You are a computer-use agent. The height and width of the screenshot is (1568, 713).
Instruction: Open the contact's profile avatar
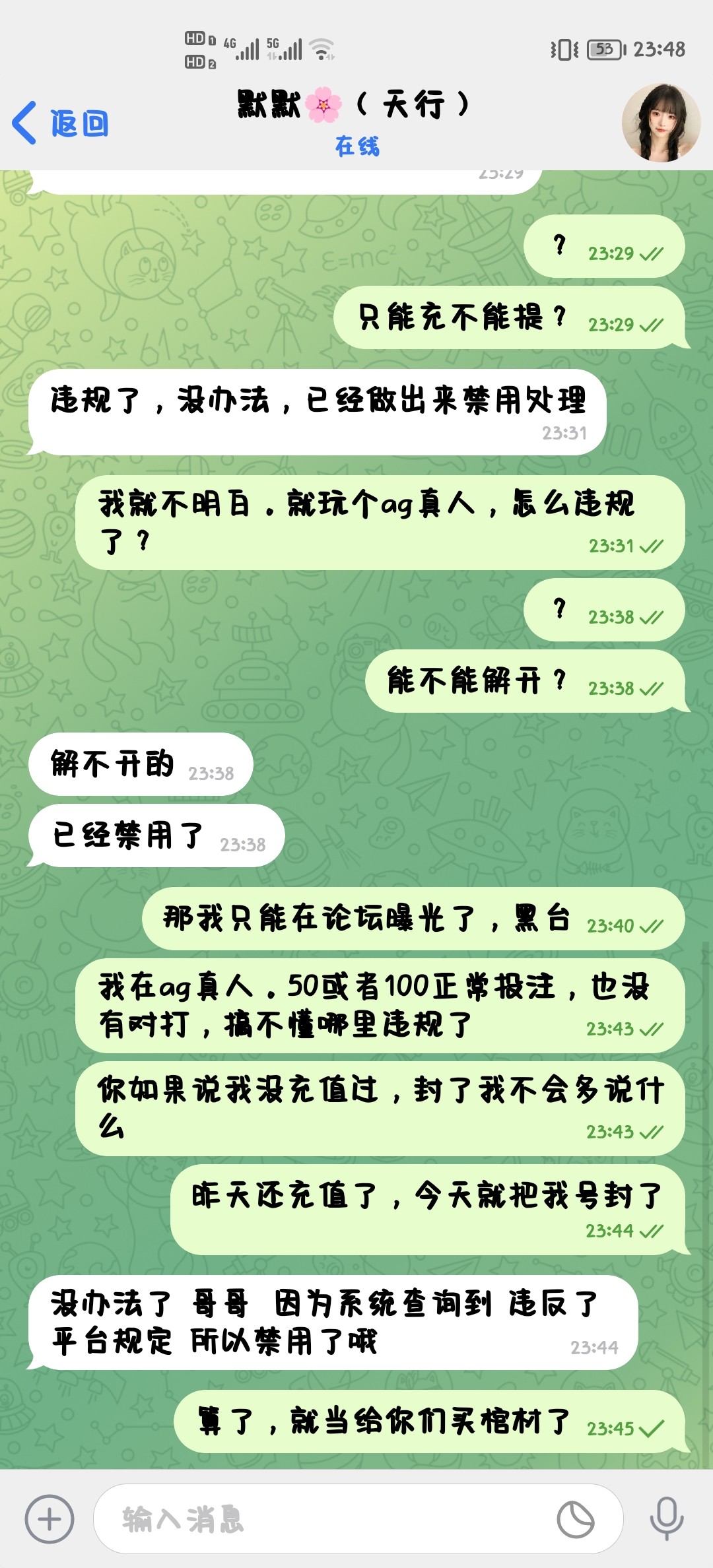click(661, 123)
